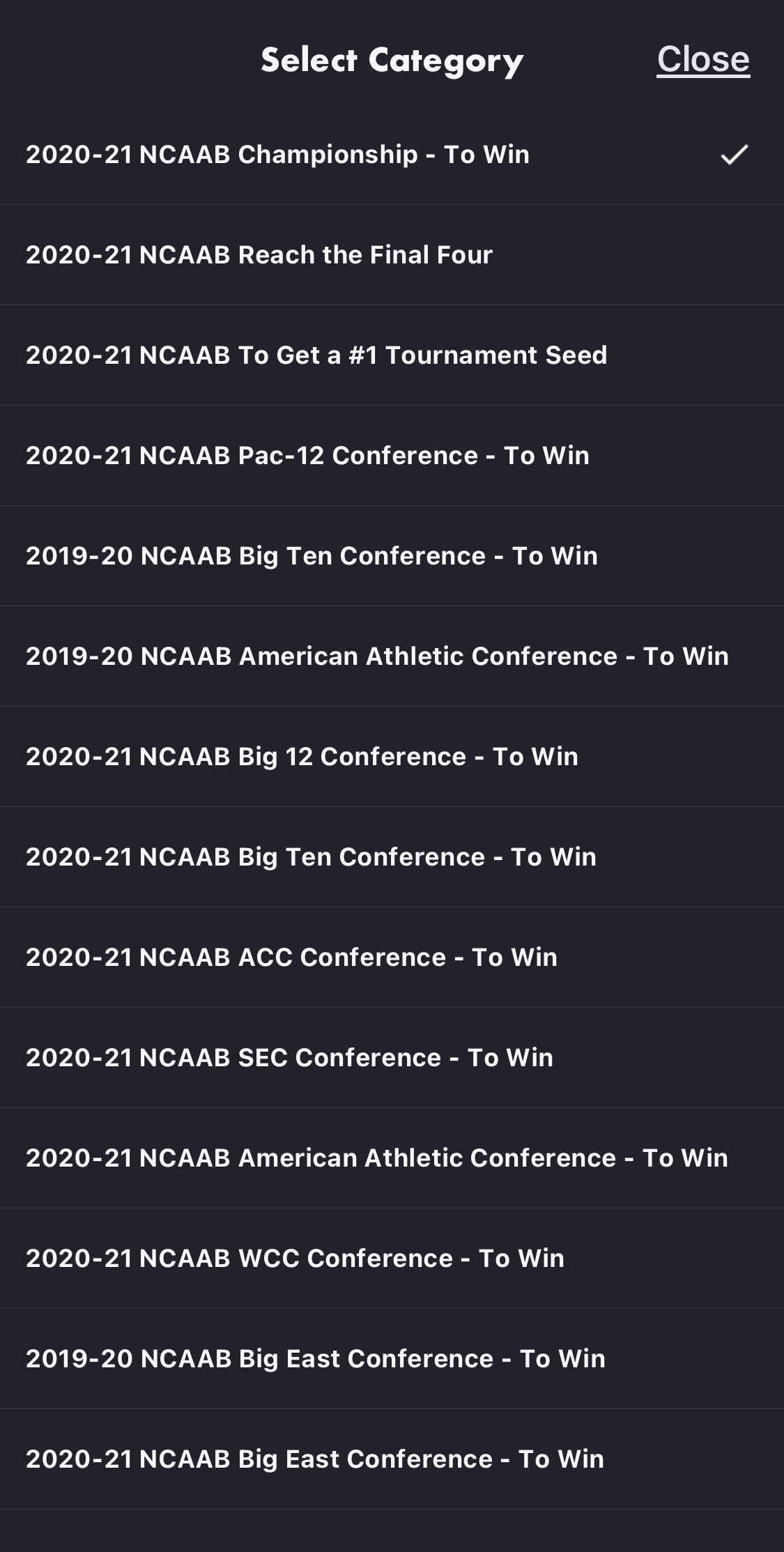Open 2019-20 Big Ten Conference category
The width and height of the screenshot is (784, 1552).
tap(392, 556)
